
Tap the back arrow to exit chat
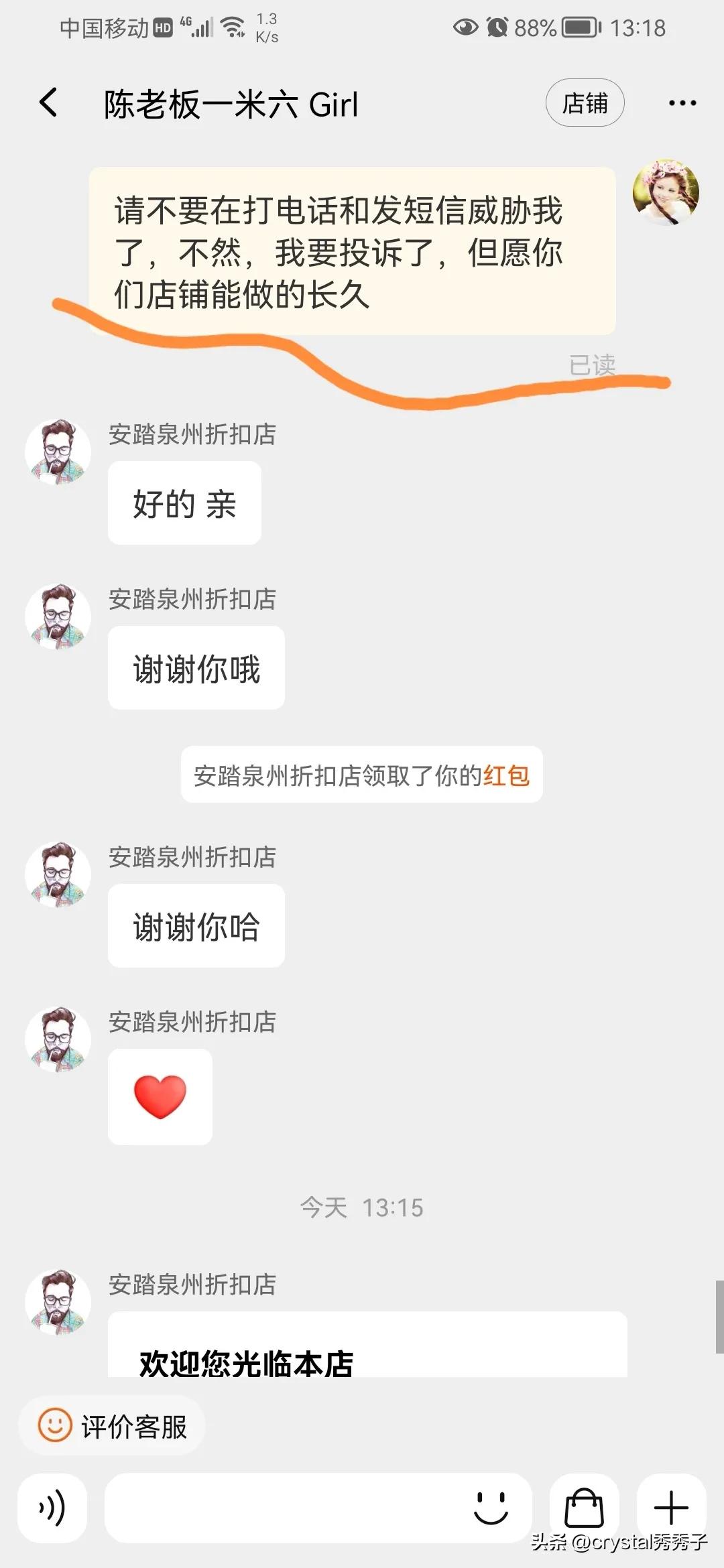pyautogui.click(x=47, y=104)
